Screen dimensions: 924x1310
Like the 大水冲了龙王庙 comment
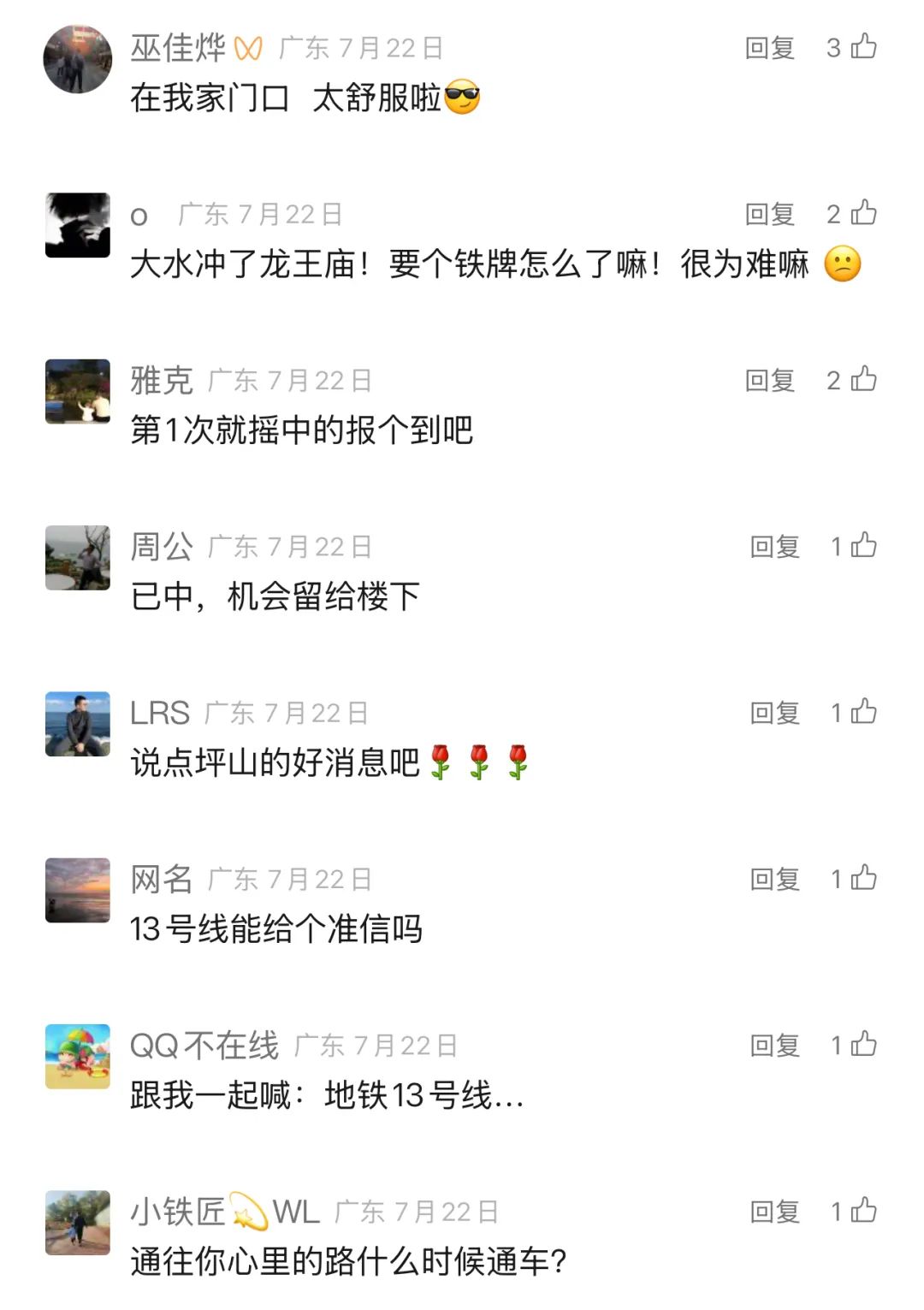click(864, 212)
